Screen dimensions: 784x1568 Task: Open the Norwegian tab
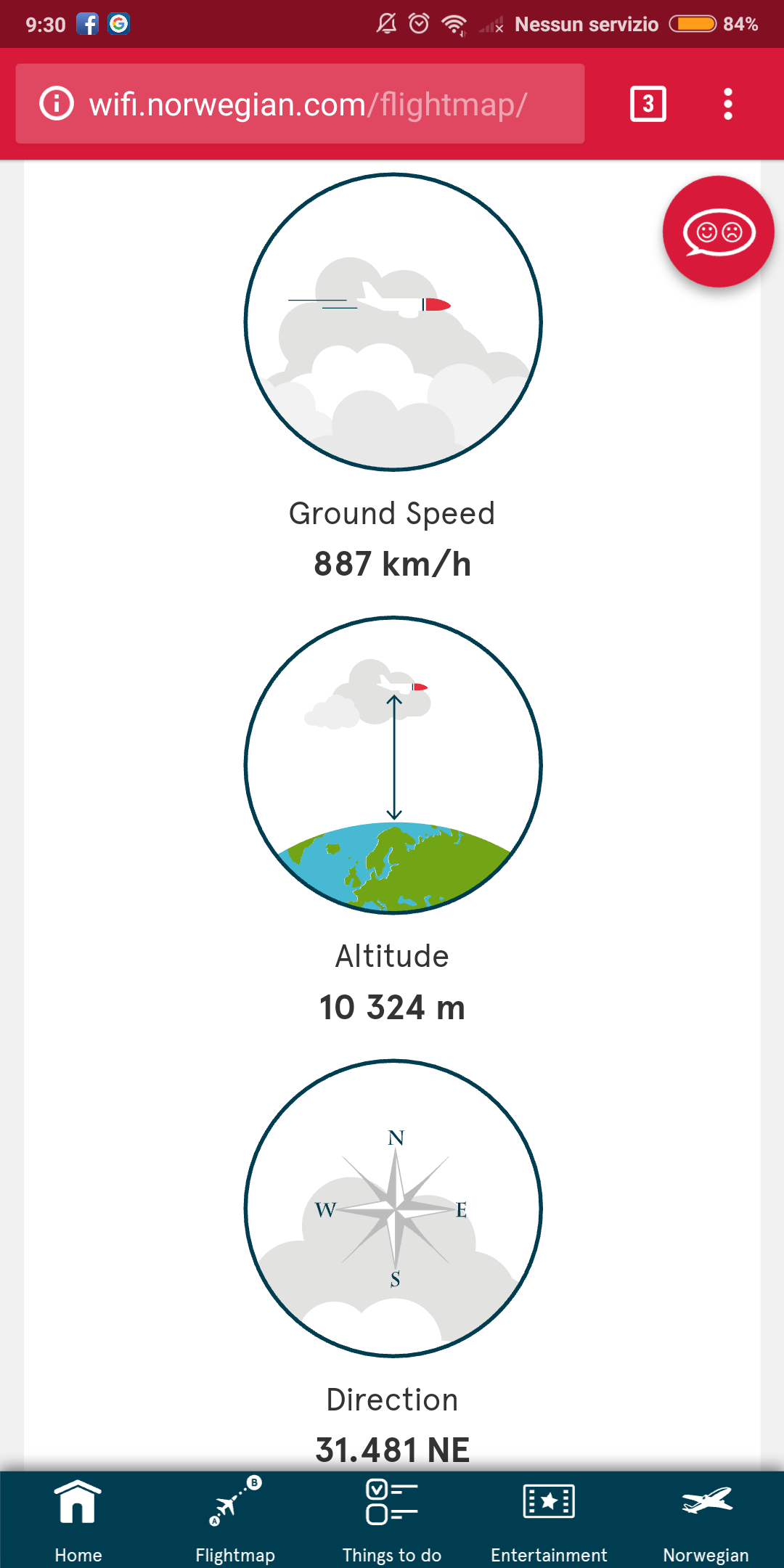coord(706,1519)
